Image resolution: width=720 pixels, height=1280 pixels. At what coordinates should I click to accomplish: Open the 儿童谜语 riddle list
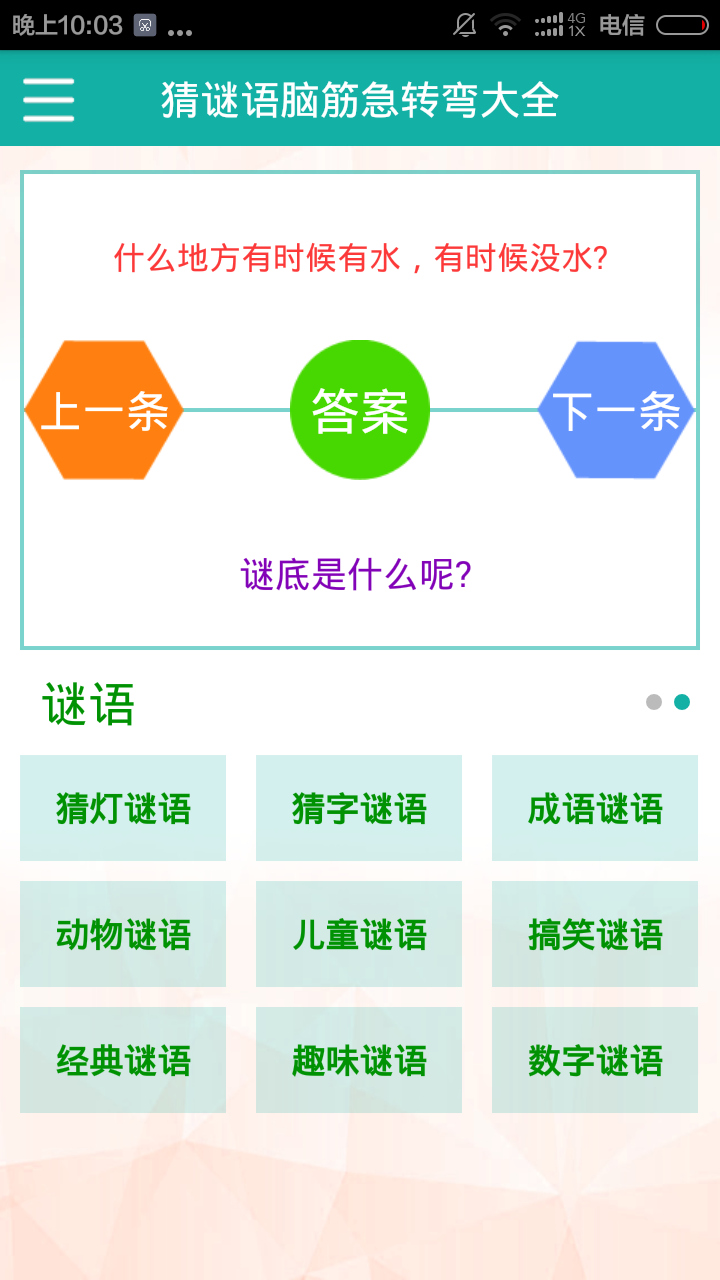(358, 934)
